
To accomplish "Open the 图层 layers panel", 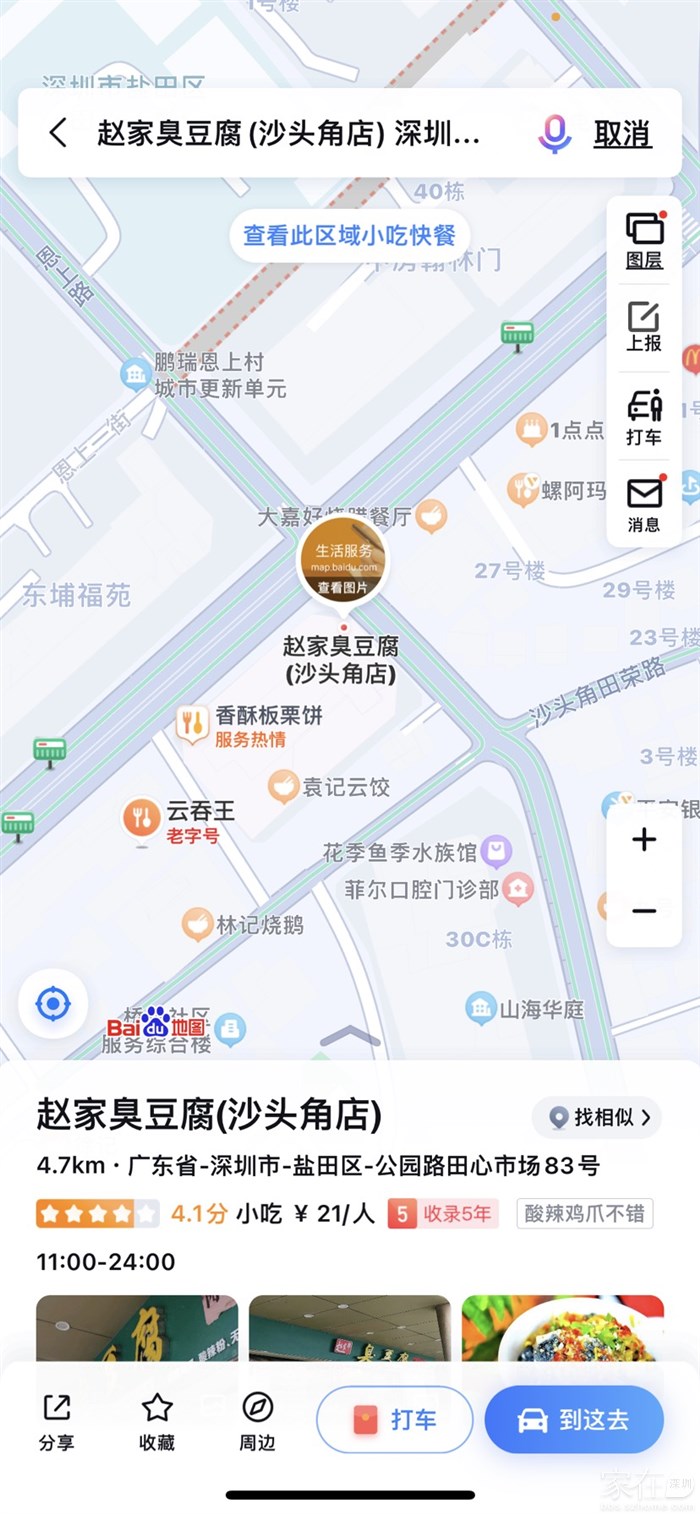I will [644, 242].
